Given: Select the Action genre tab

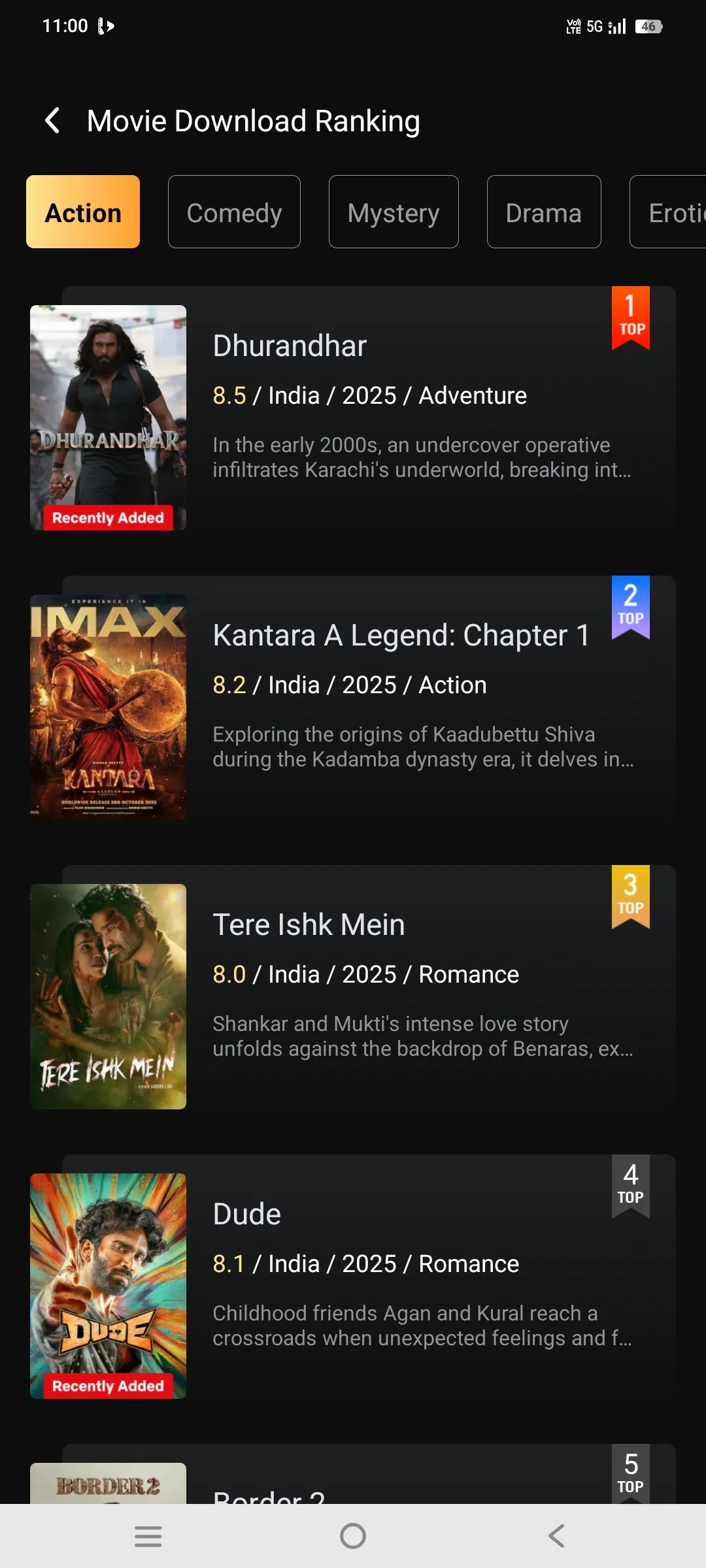Looking at the screenshot, I should tap(83, 212).
